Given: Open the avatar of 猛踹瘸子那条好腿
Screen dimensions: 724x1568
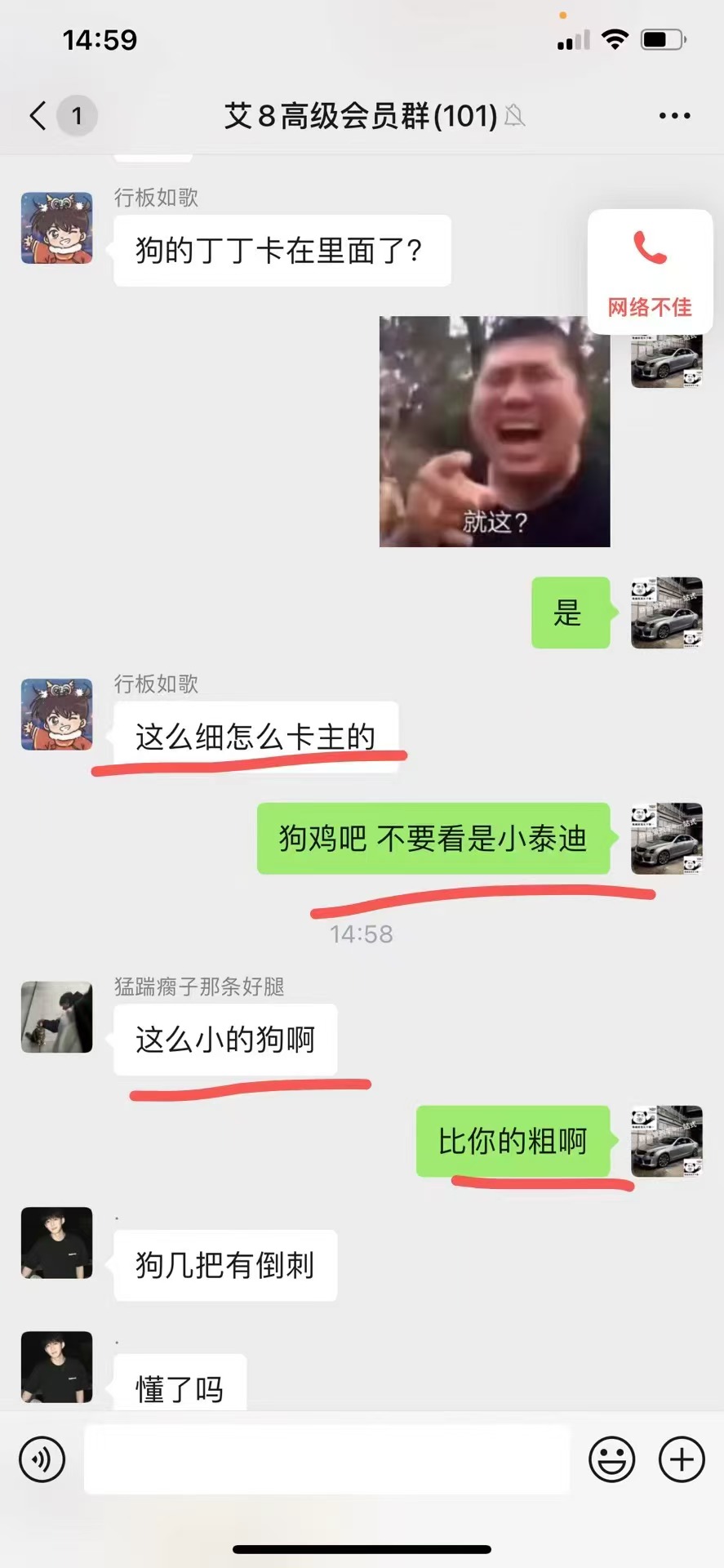Looking at the screenshot, I should point(56,1017).
